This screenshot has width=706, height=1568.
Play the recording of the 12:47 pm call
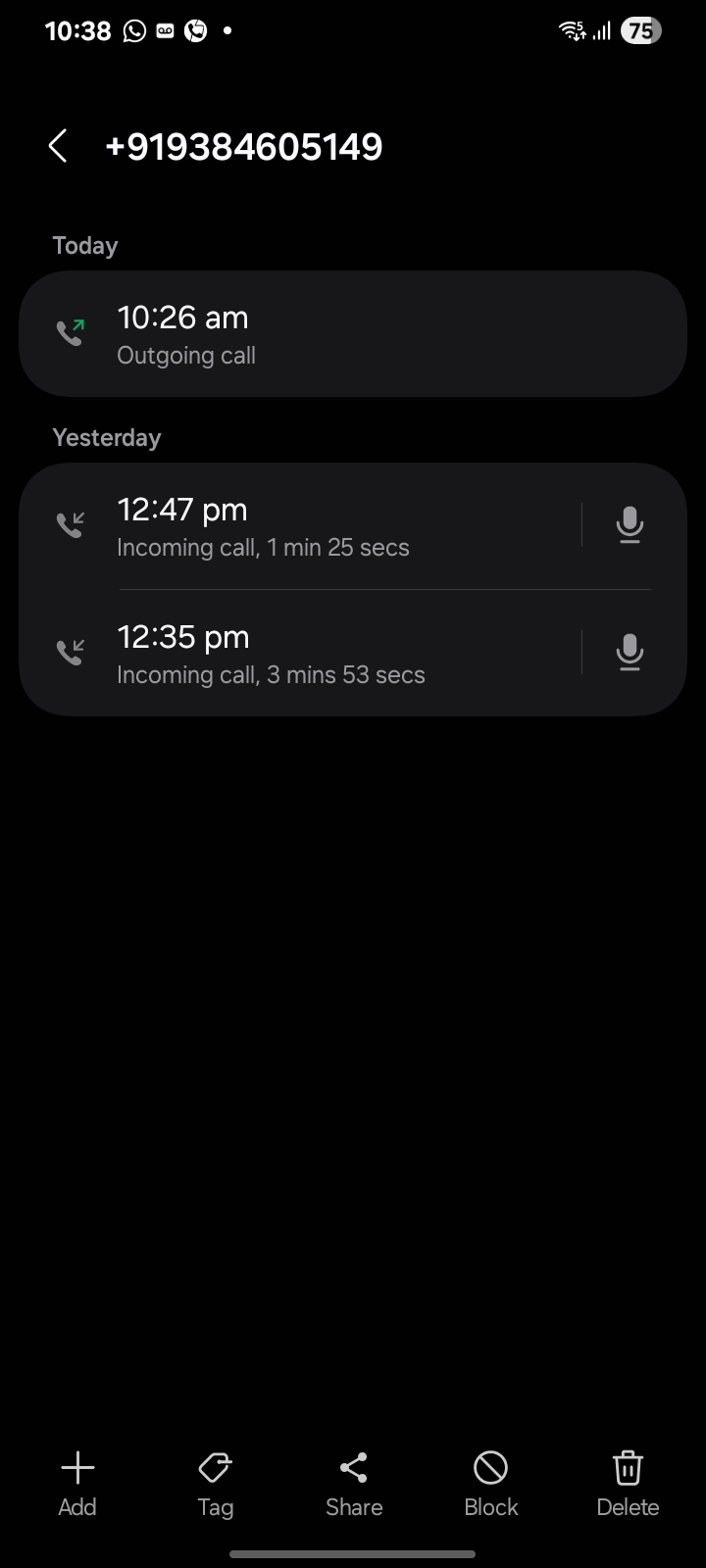coord(630,526)
